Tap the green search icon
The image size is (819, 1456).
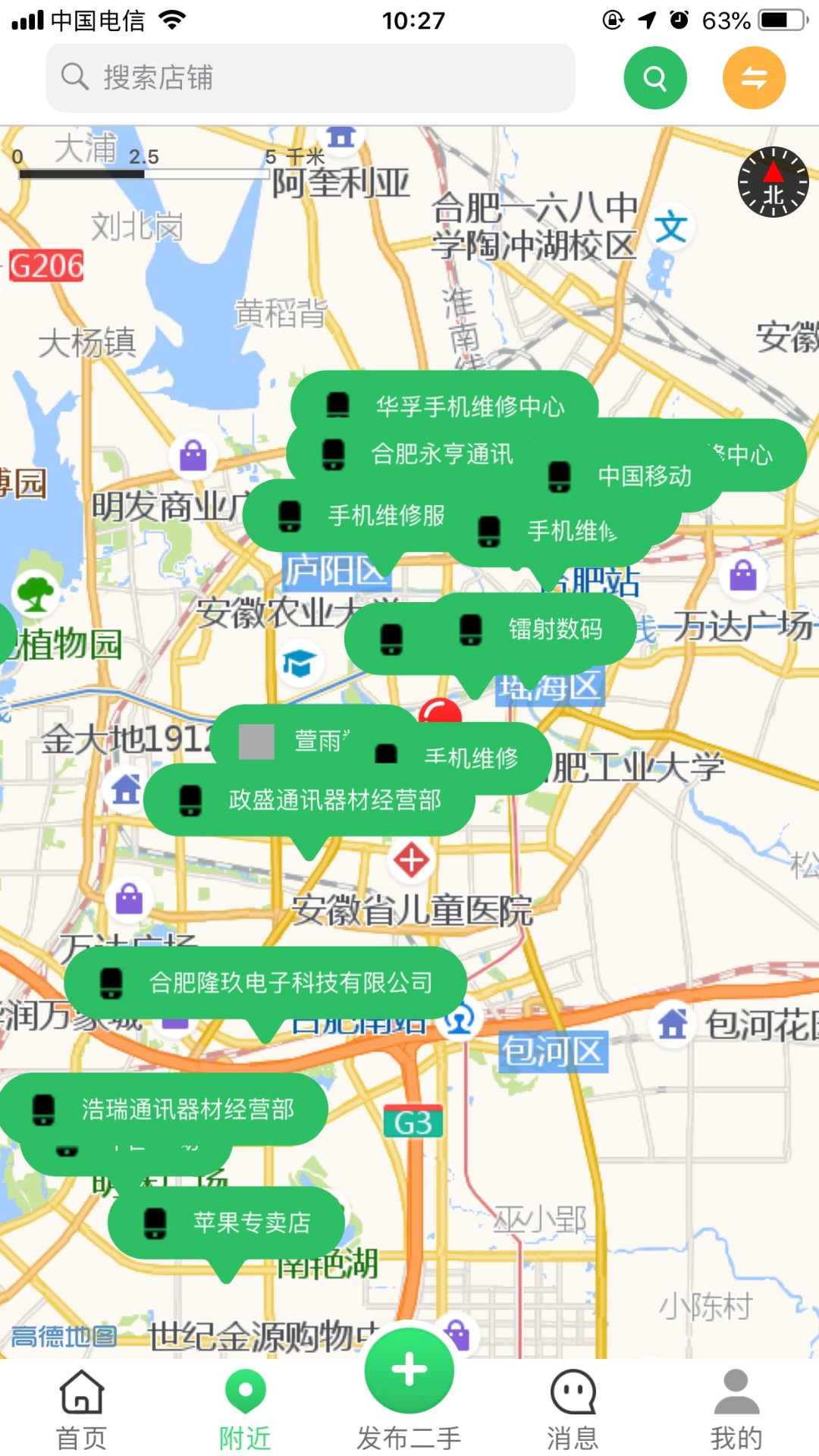tap(654, 77)
